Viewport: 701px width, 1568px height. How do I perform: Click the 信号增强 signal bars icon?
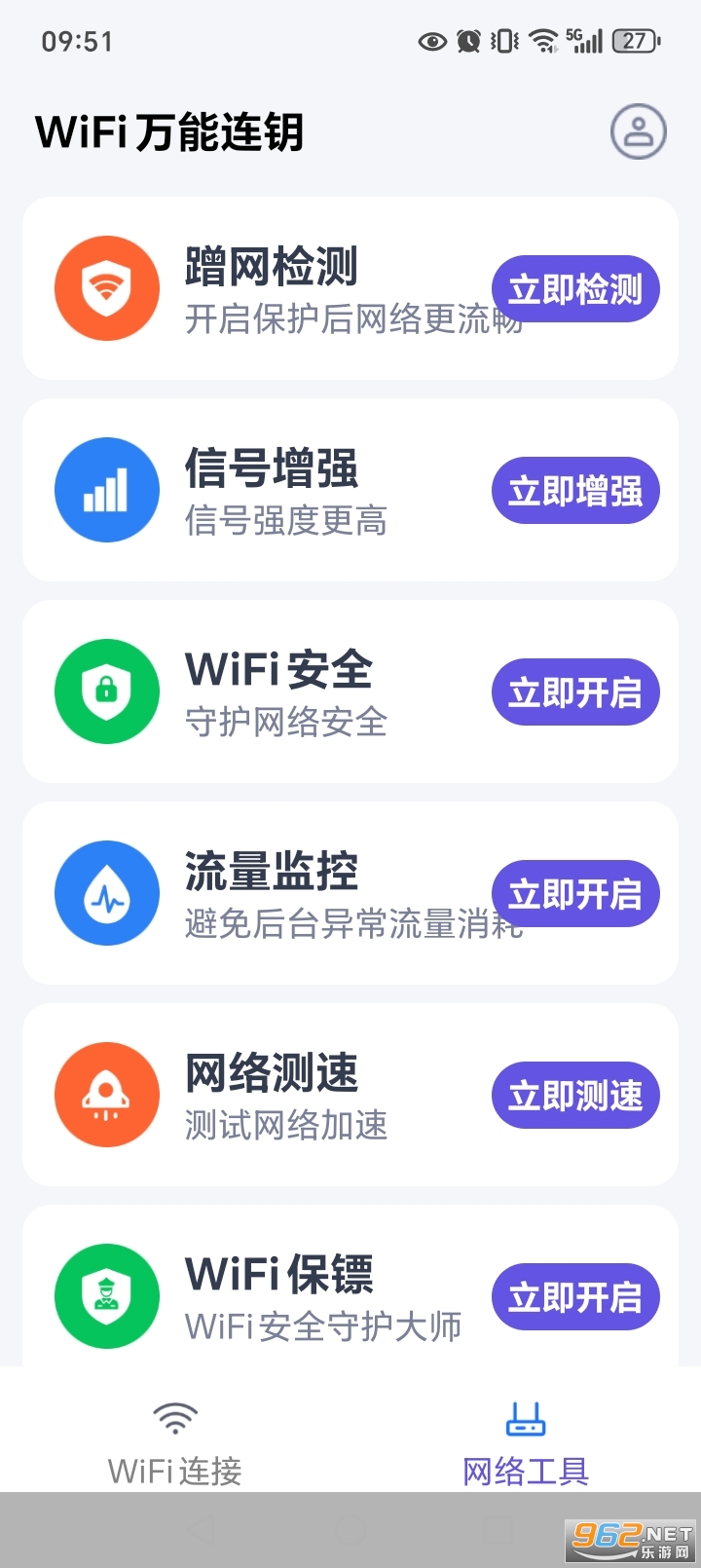107,490
